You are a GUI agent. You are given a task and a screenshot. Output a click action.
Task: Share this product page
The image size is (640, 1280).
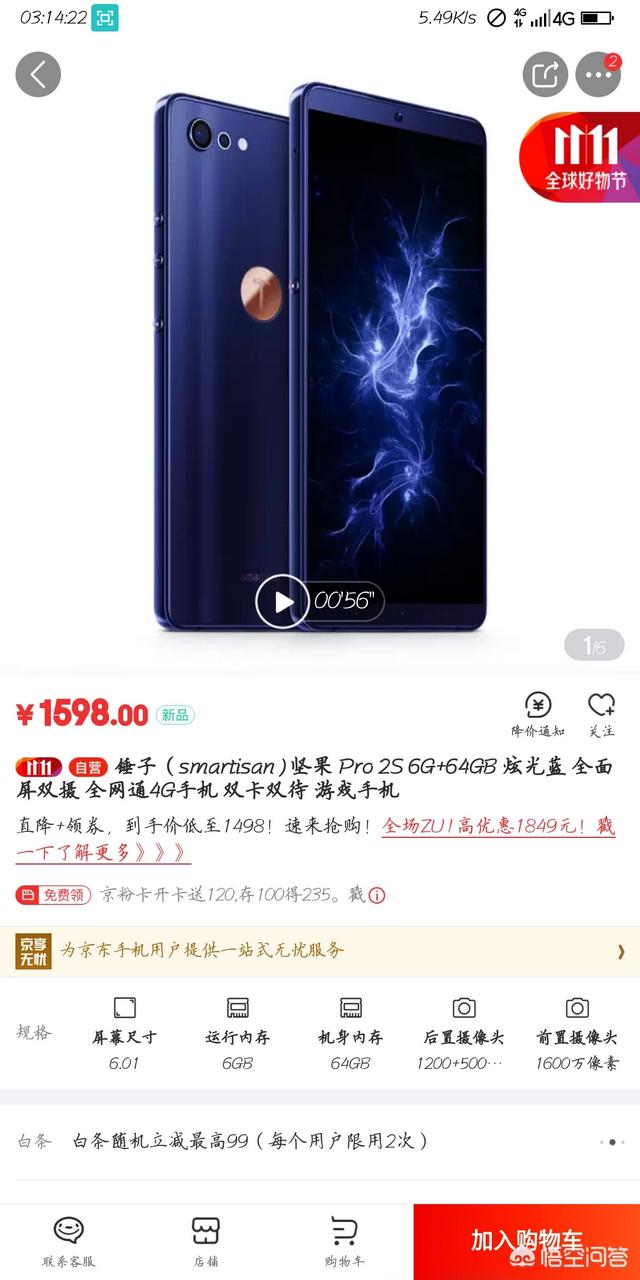click(545, 74)
